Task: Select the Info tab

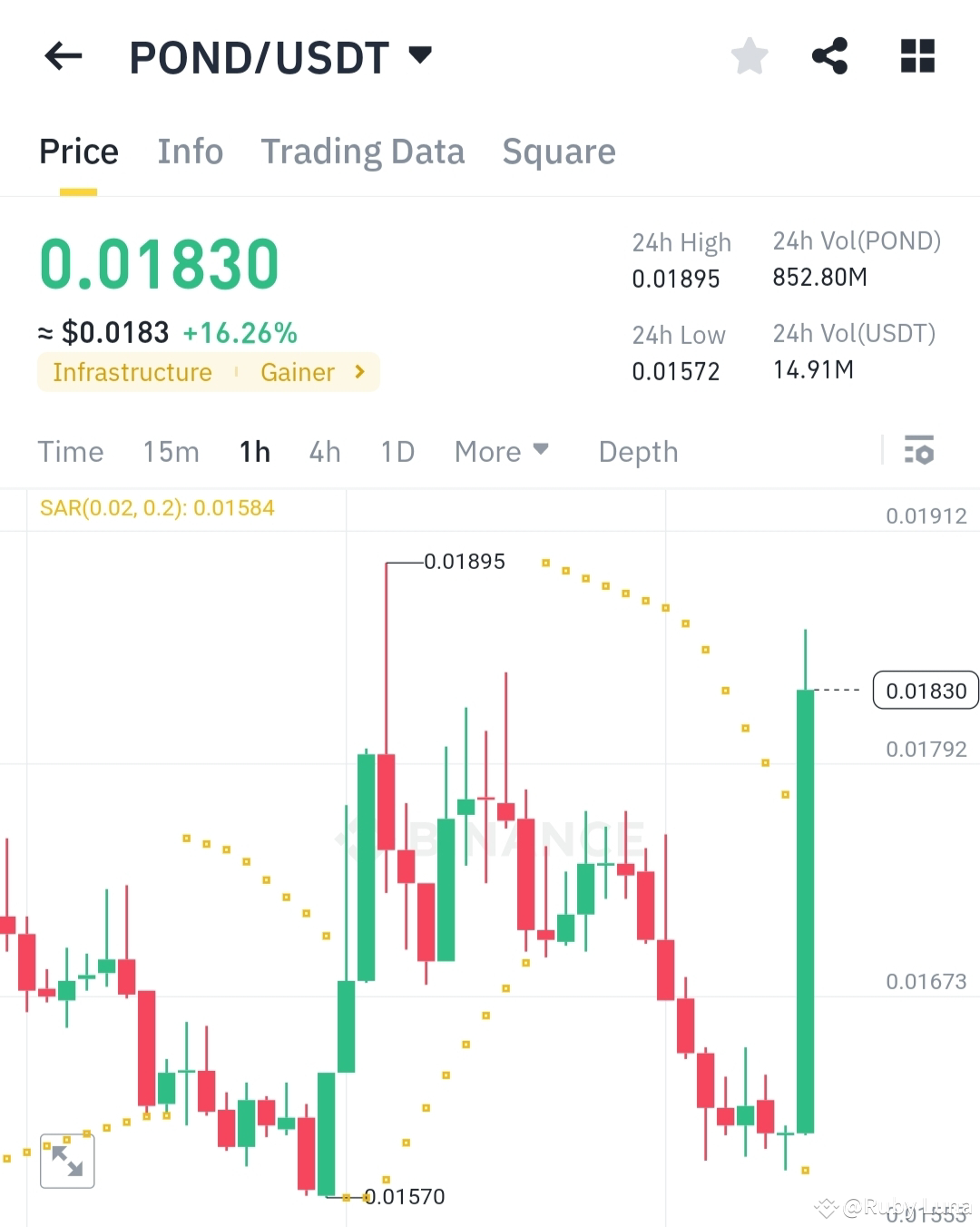Action: (191, 152)
